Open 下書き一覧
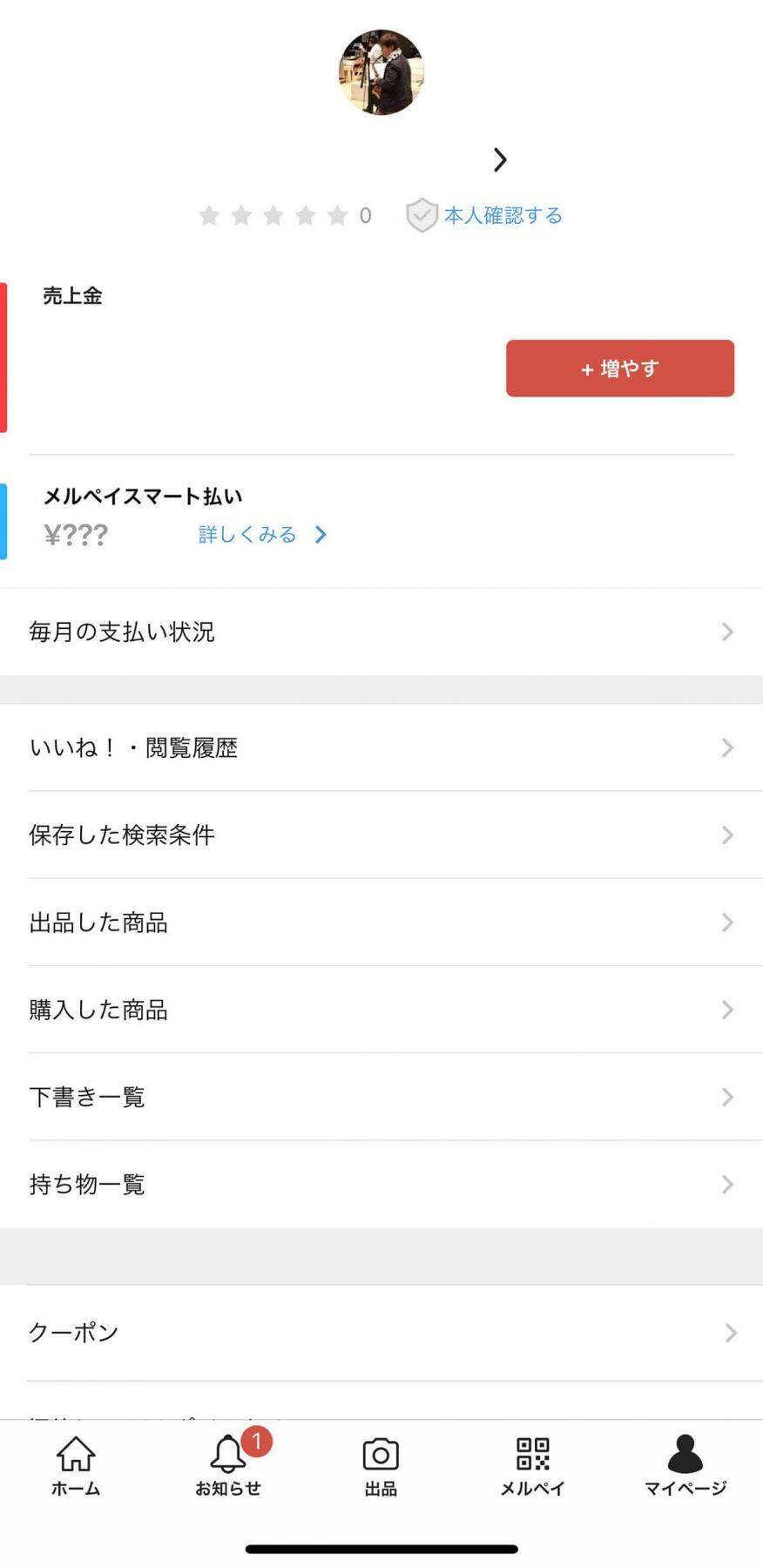Image resolution: width=763 pixels, height=1568 pixels. coord(381,1096)
